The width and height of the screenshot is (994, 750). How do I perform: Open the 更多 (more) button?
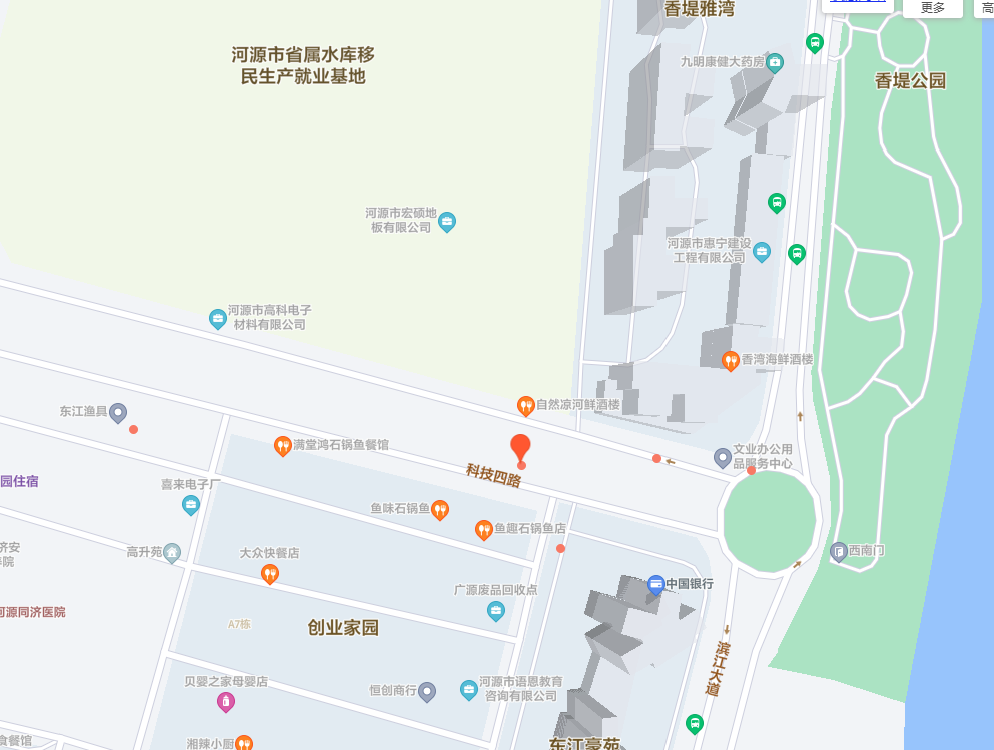point(932,8)
